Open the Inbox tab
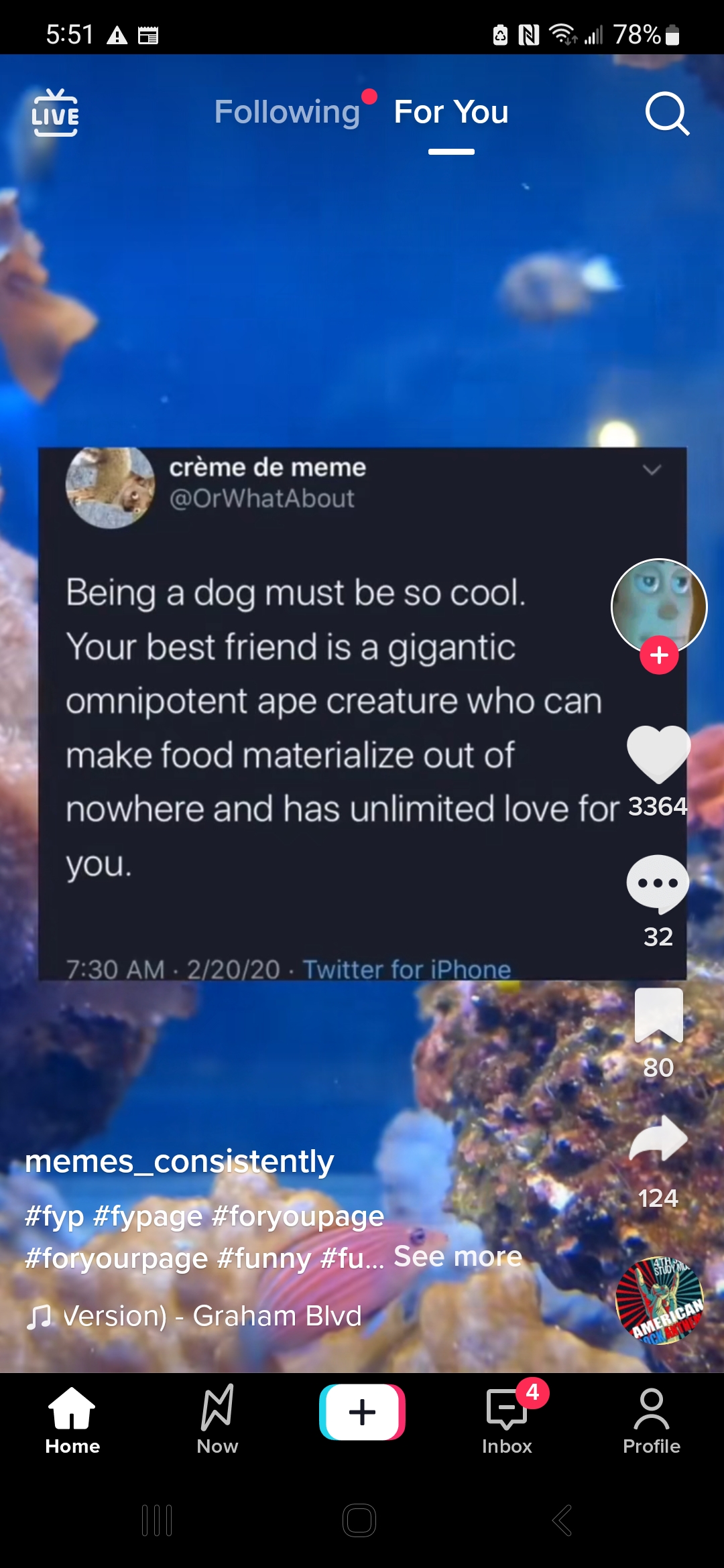This screenshot has height=1568, width=724. pyautogui.click(x=507, y=1421)
